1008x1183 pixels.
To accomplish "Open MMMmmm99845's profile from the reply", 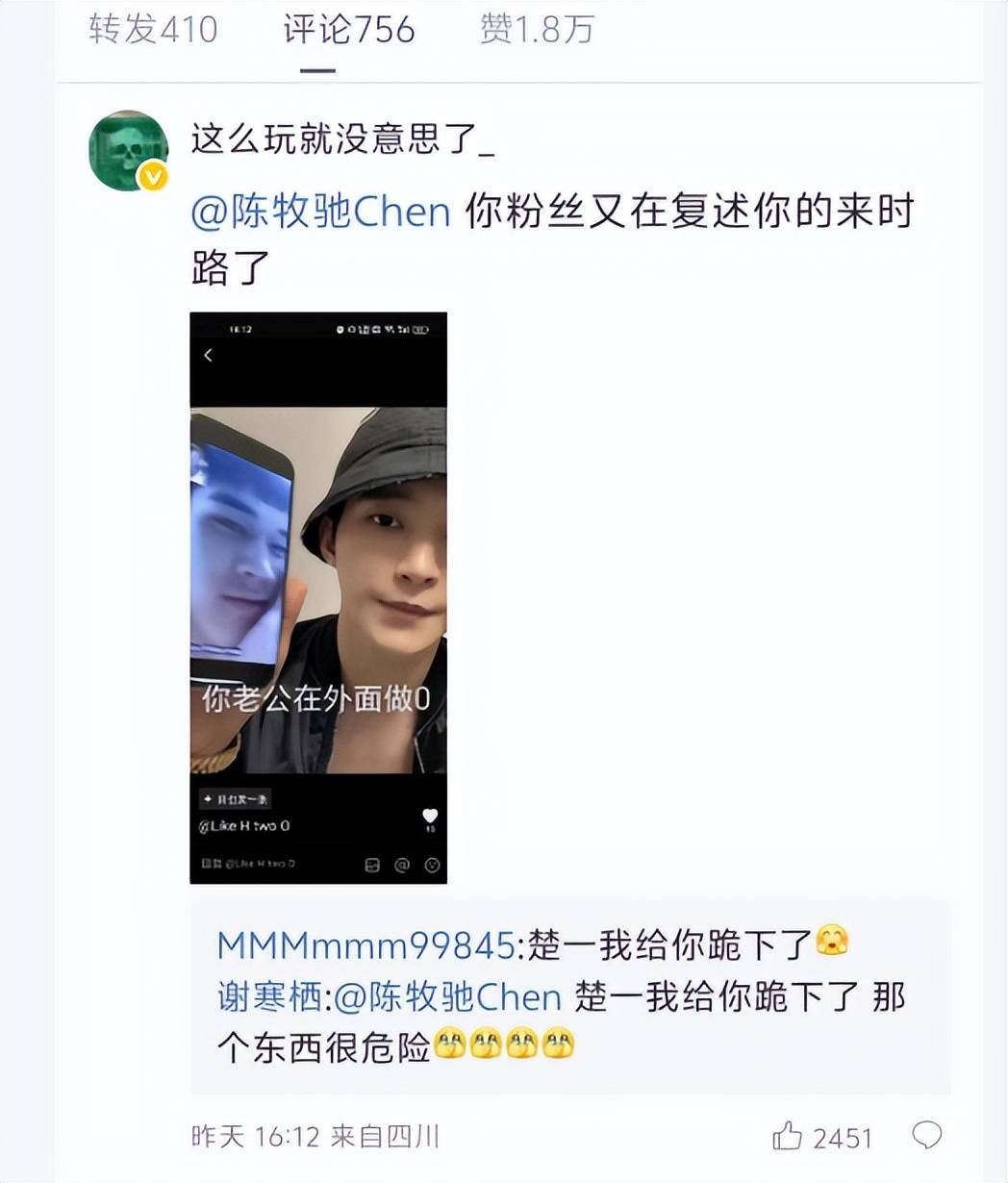I will (x=365, y=944).
